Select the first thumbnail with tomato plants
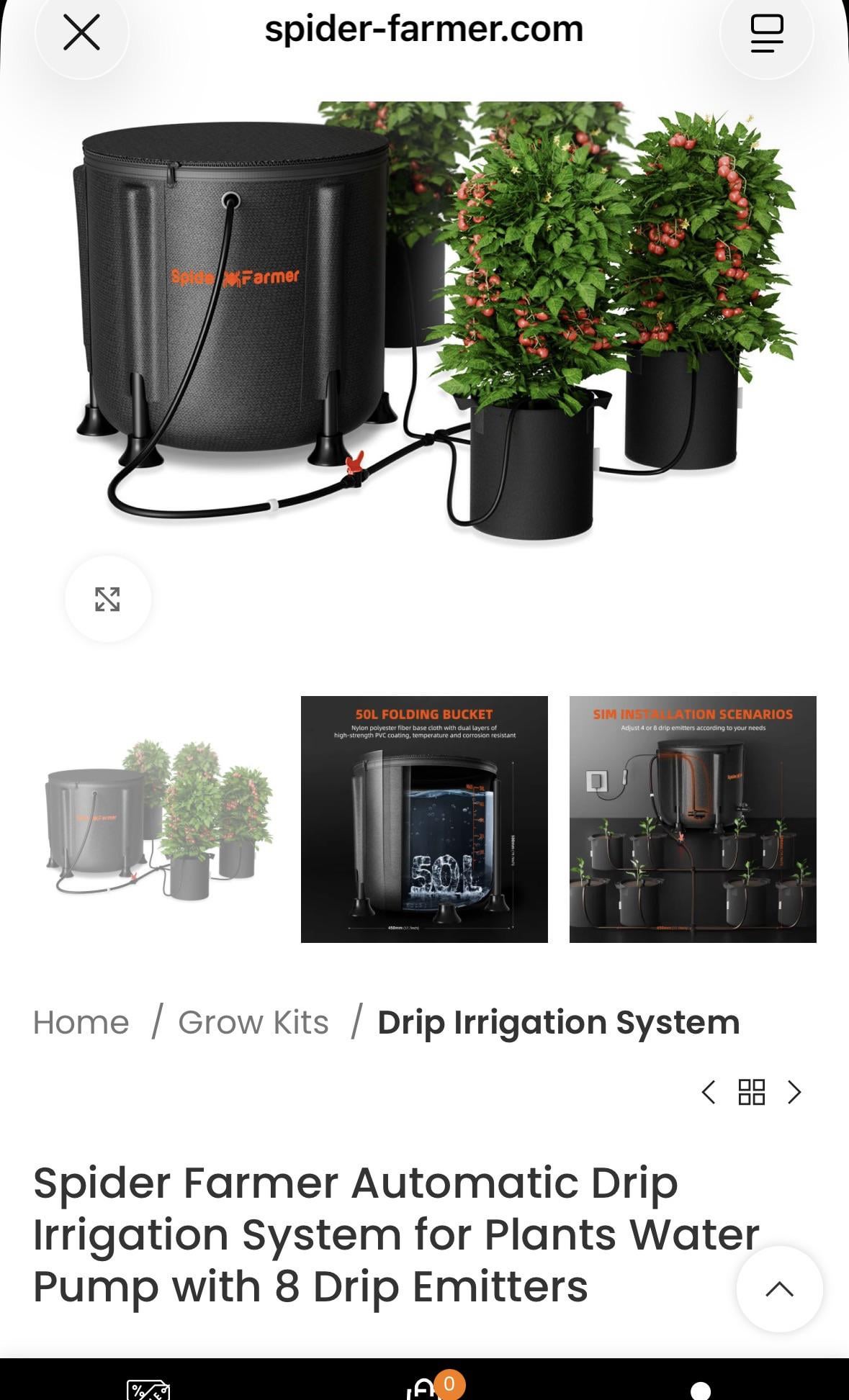The height and width of the screenshot is (1400, 849). (x=156, y=819)
